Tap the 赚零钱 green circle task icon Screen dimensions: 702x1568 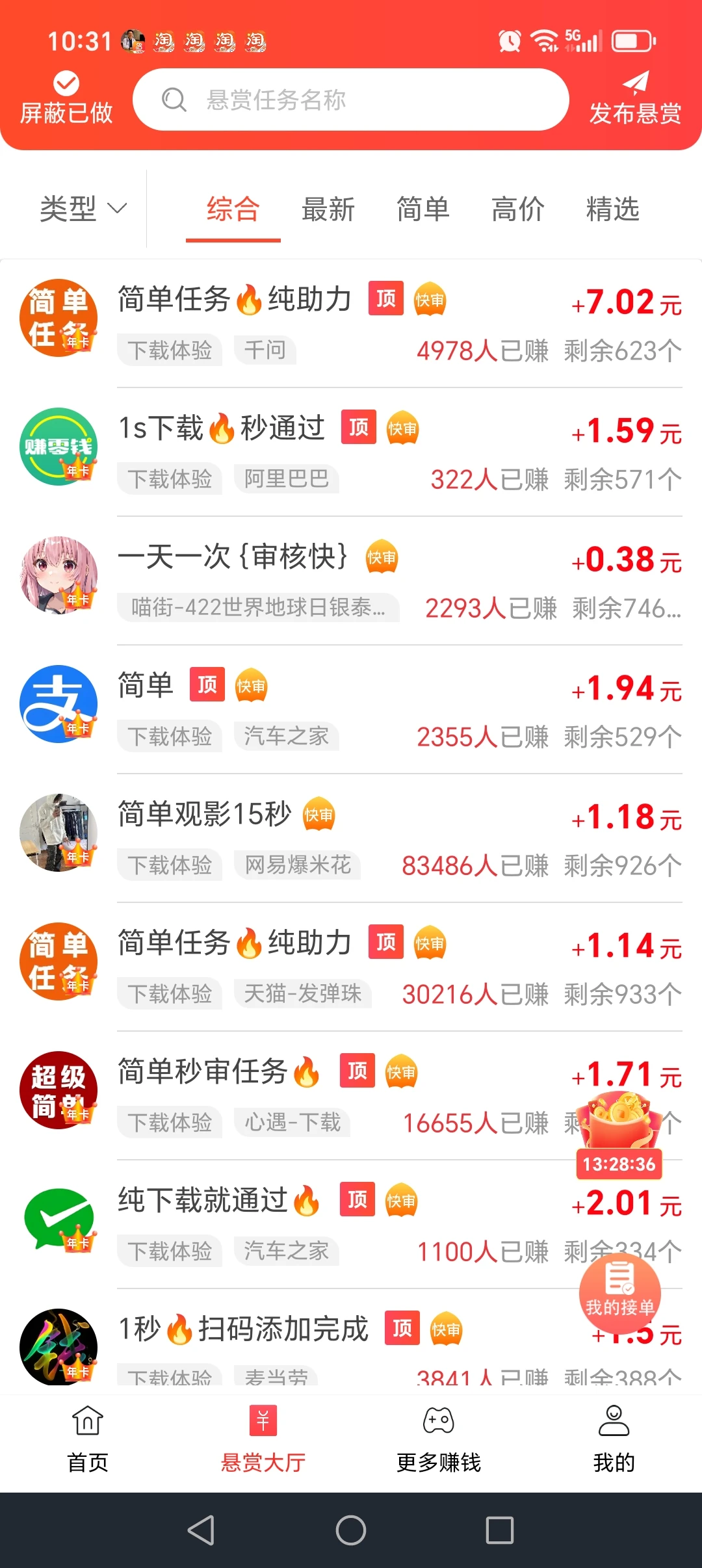(x=58, y=446)
